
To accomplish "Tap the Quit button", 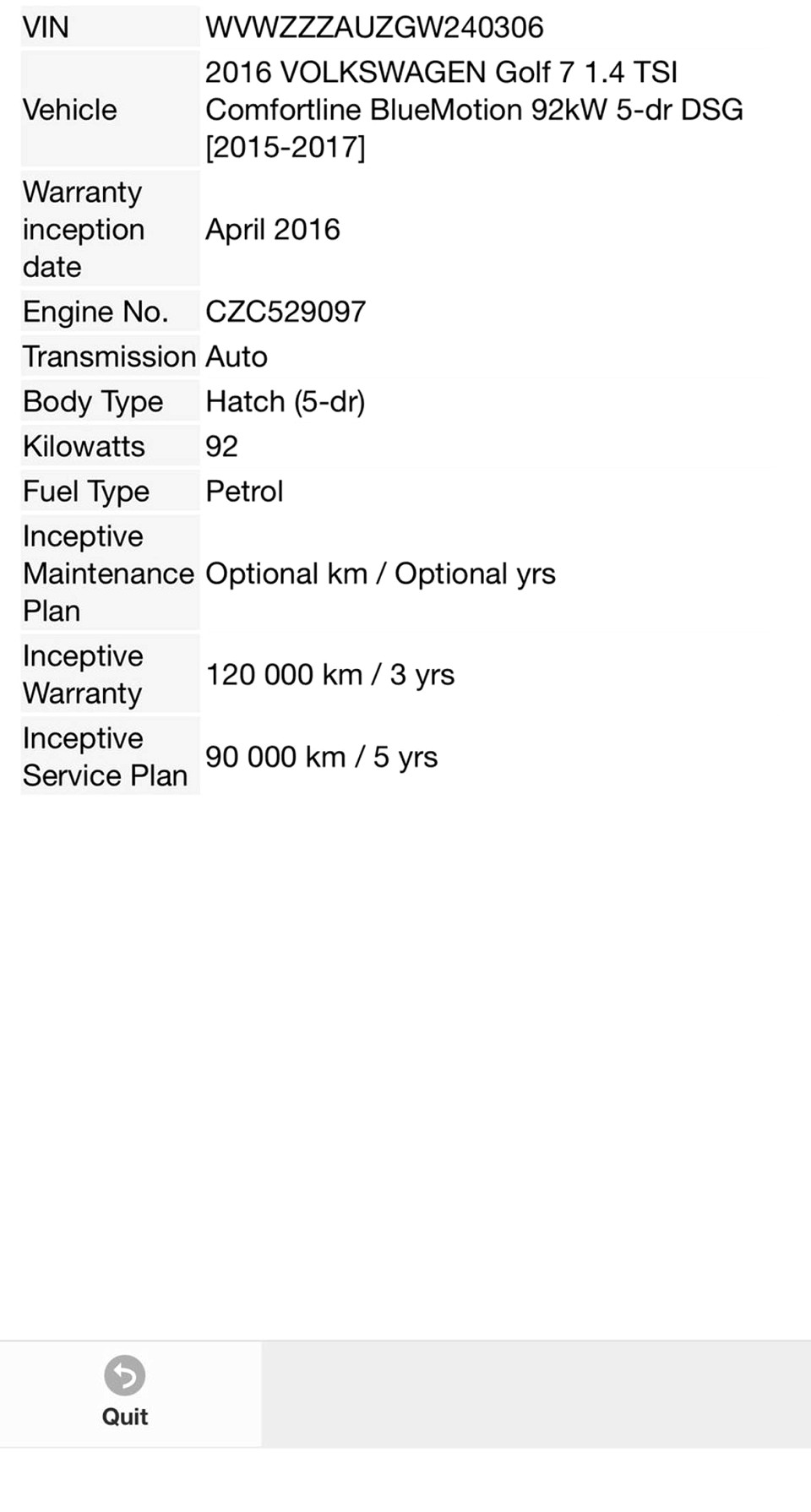I will coord(125,1392).
